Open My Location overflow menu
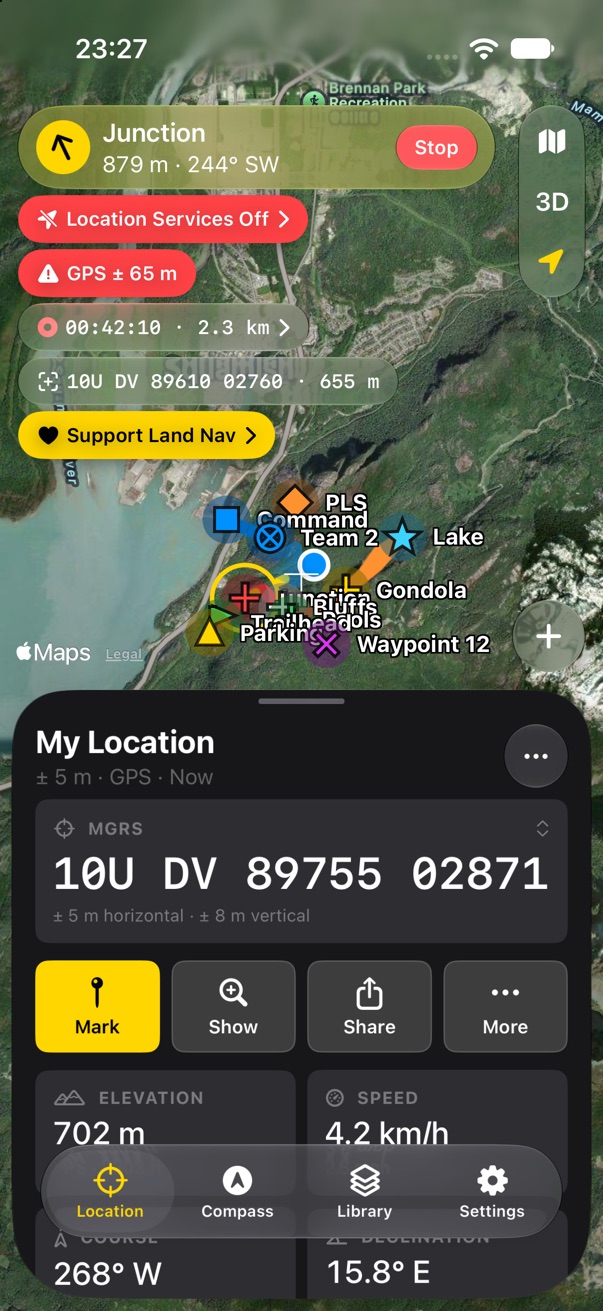The image size is (603, 1311). (536, 756)
